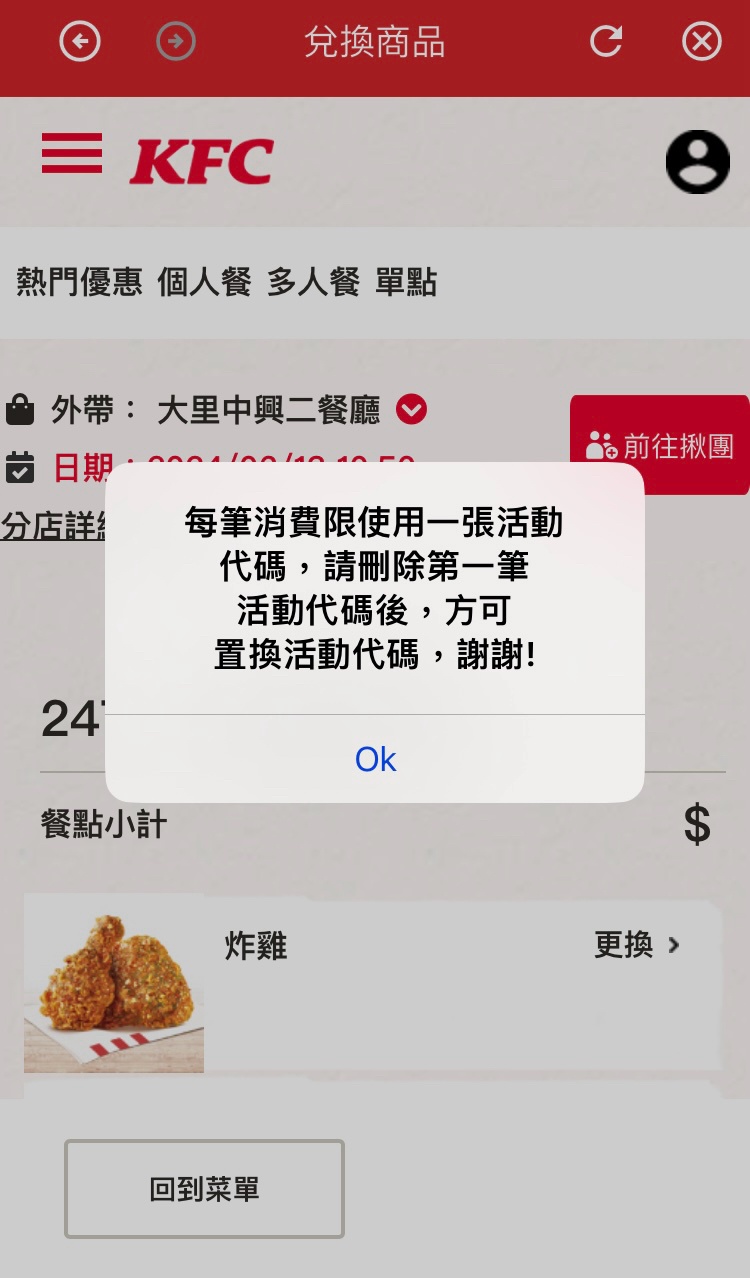
Task: Dismiss the alert by tapping Ok
Action: pyautogui.click(x=375, y=760)
